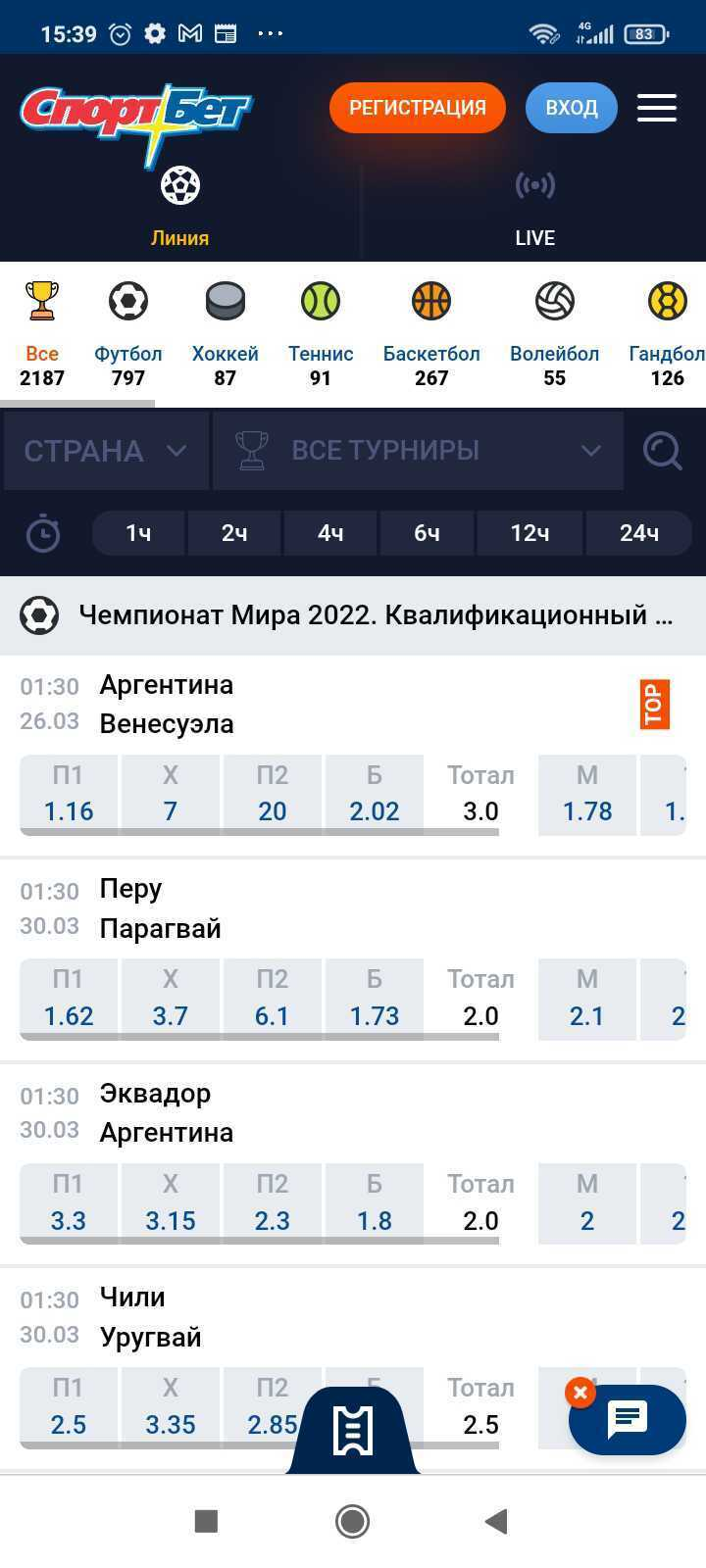Enable the 1ч time filter
This screenshot has width=706, height=1568.
138,532
